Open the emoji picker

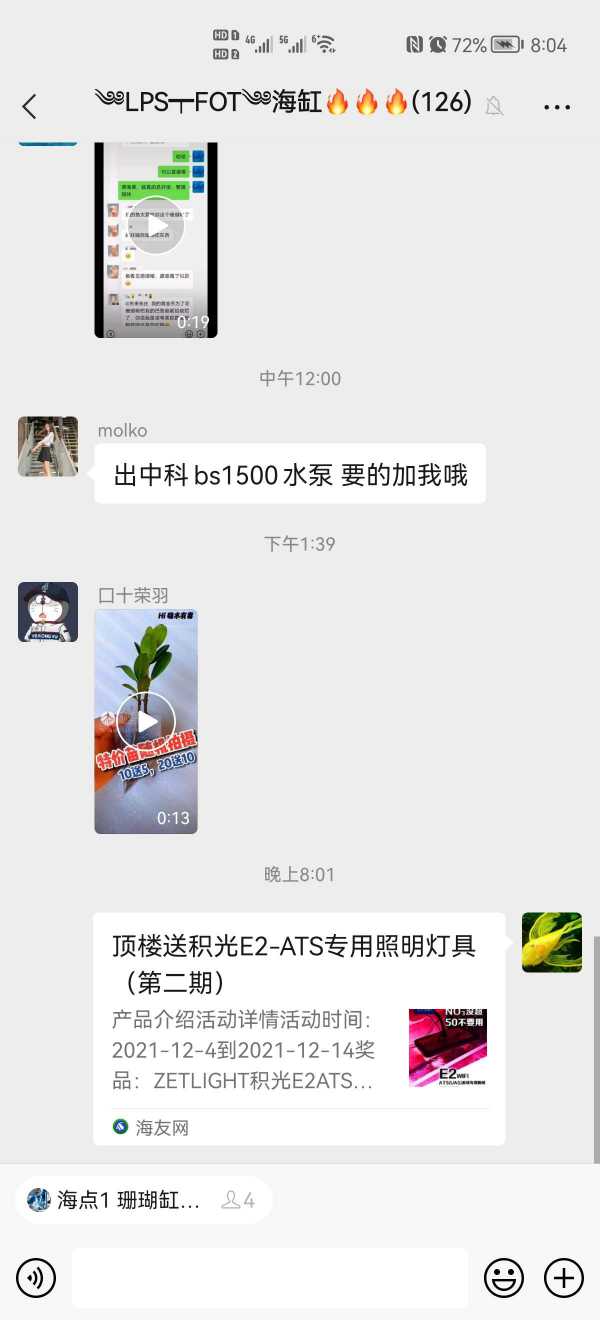pyautogui.click(x=504, y=1278)
